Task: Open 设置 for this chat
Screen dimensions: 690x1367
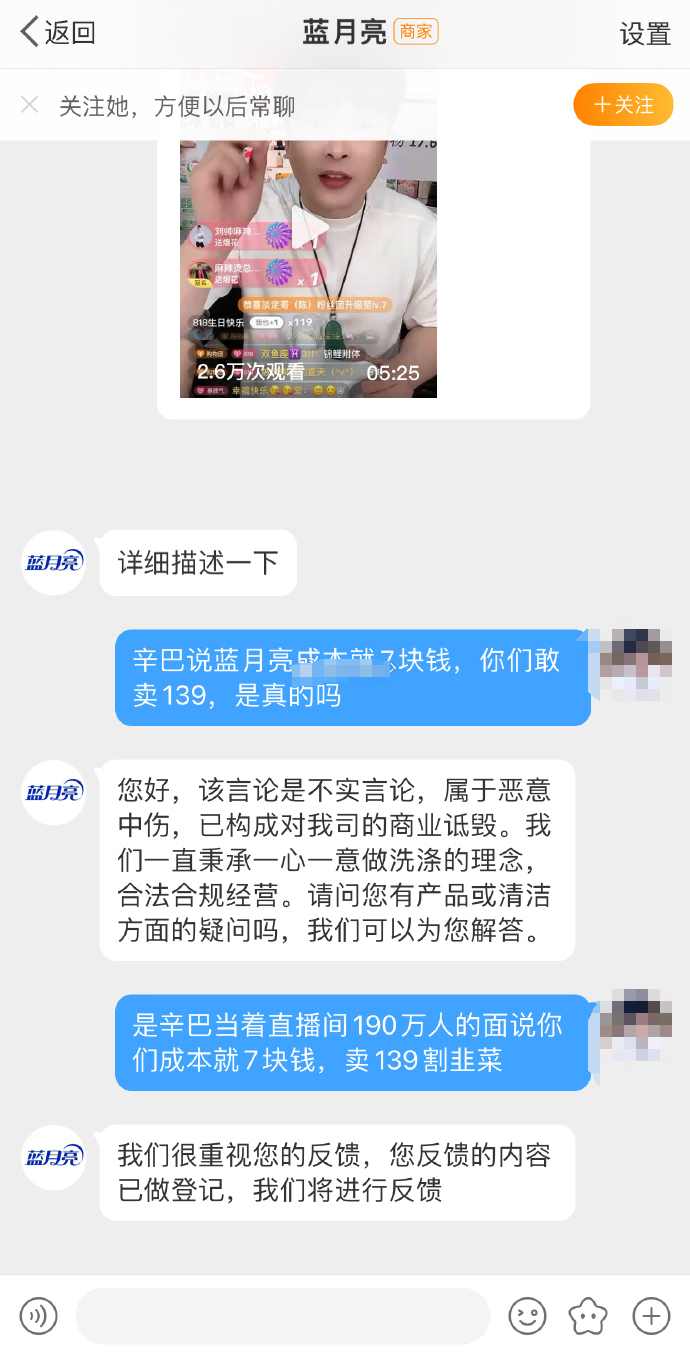Action: (644, 33)
